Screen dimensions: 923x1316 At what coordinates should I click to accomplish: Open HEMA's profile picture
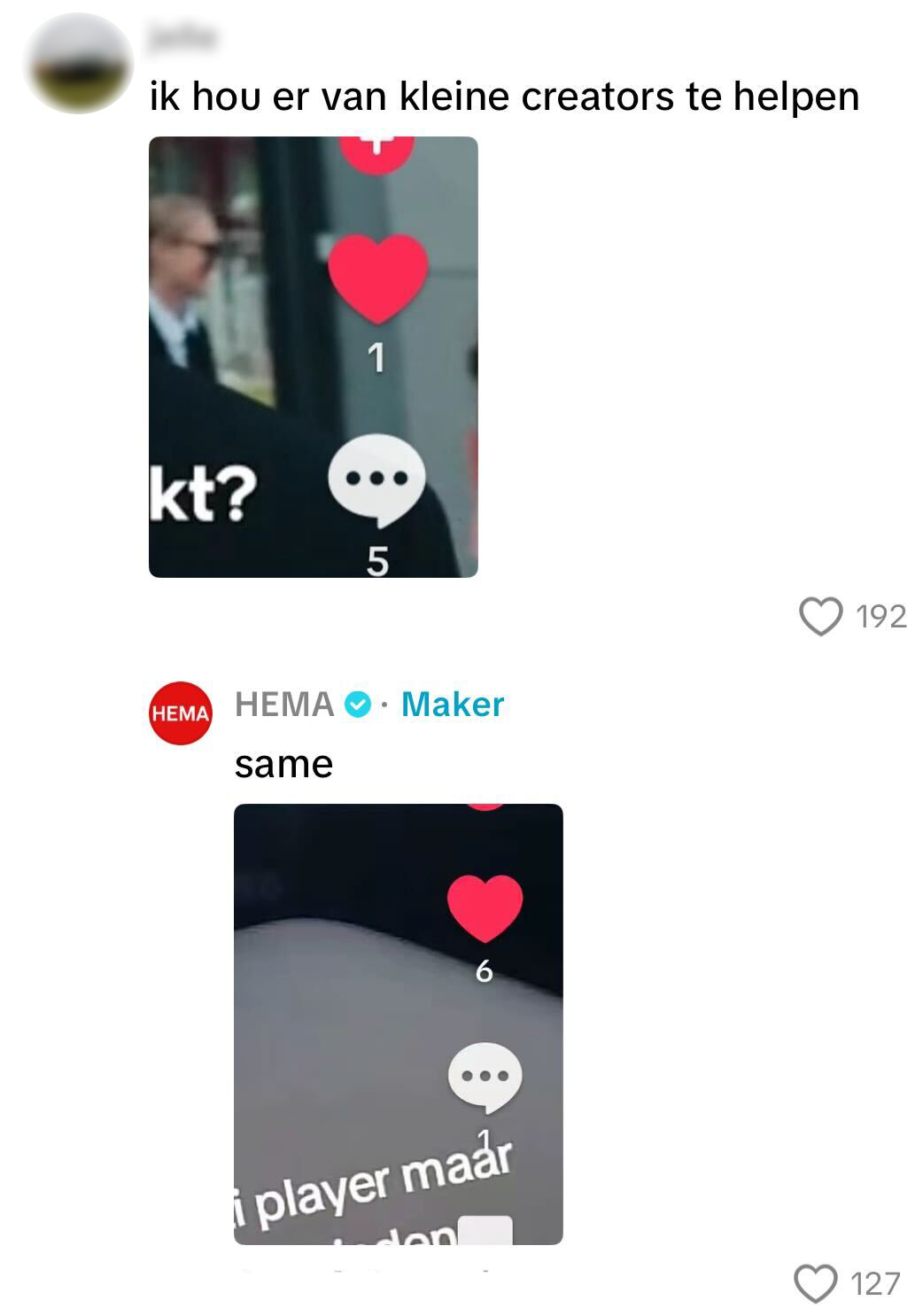coord(181,713)
